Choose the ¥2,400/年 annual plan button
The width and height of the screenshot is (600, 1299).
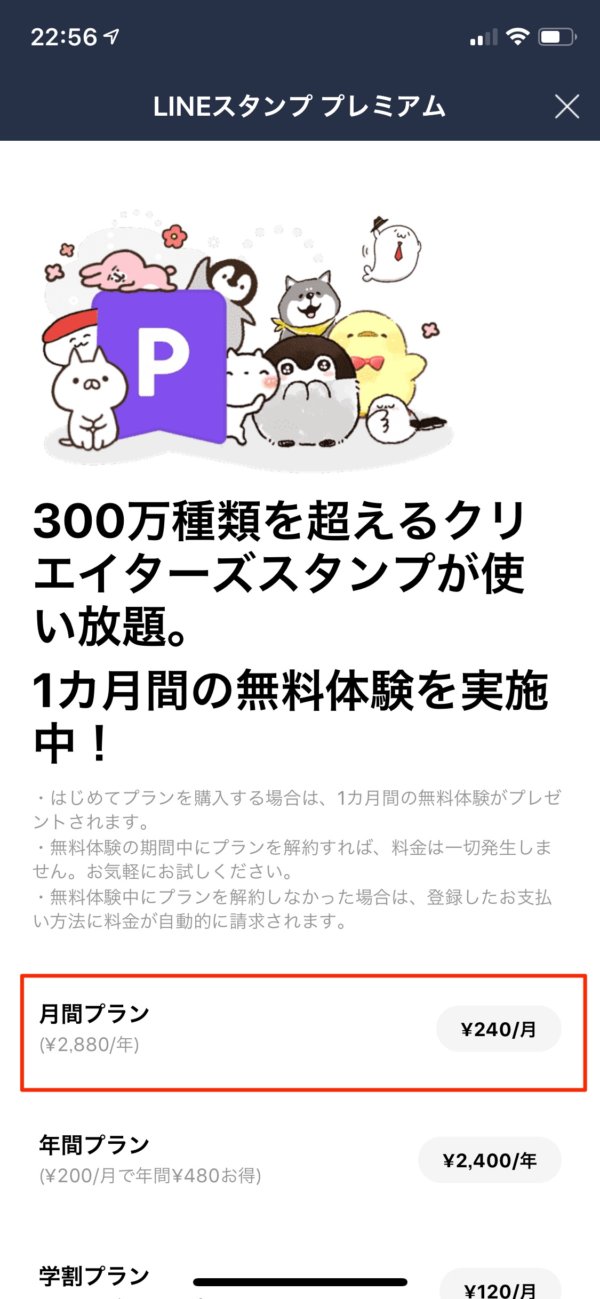click(489, 1159)
